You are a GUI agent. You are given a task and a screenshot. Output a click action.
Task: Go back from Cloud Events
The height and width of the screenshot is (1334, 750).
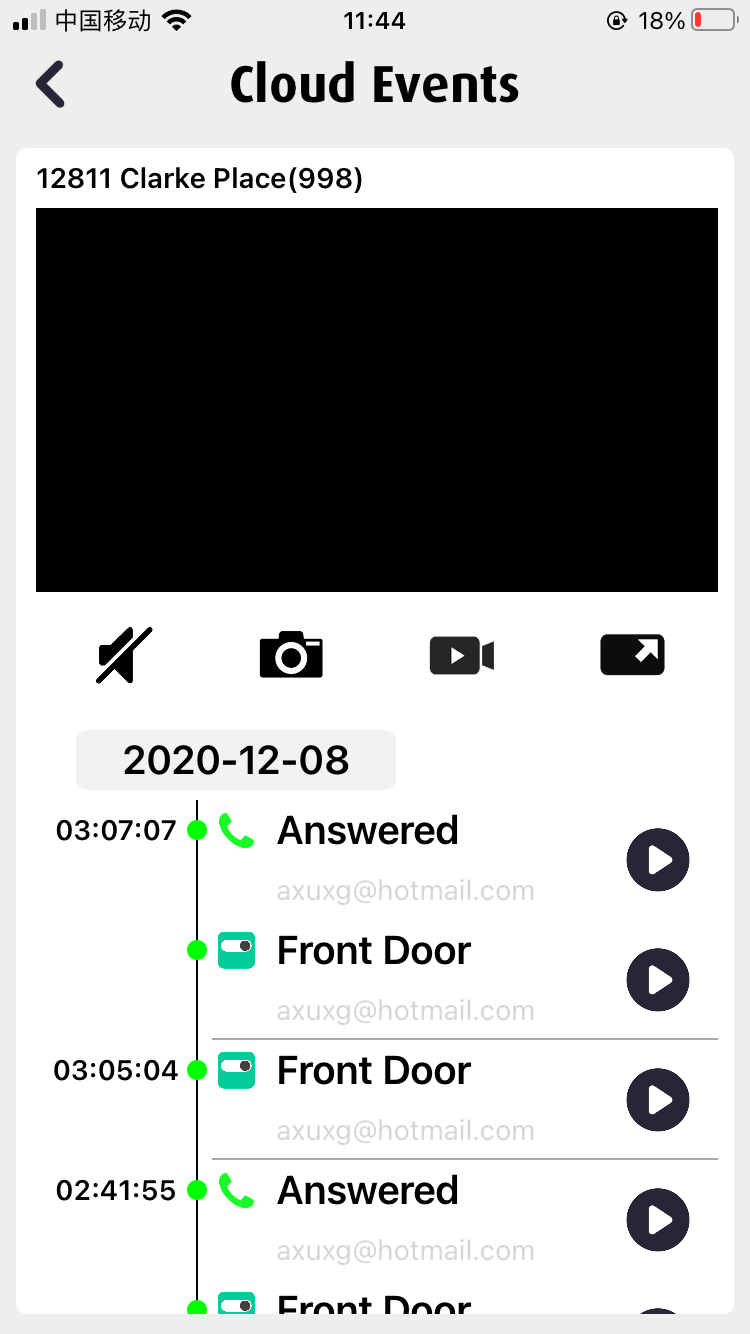coord(50,84)
